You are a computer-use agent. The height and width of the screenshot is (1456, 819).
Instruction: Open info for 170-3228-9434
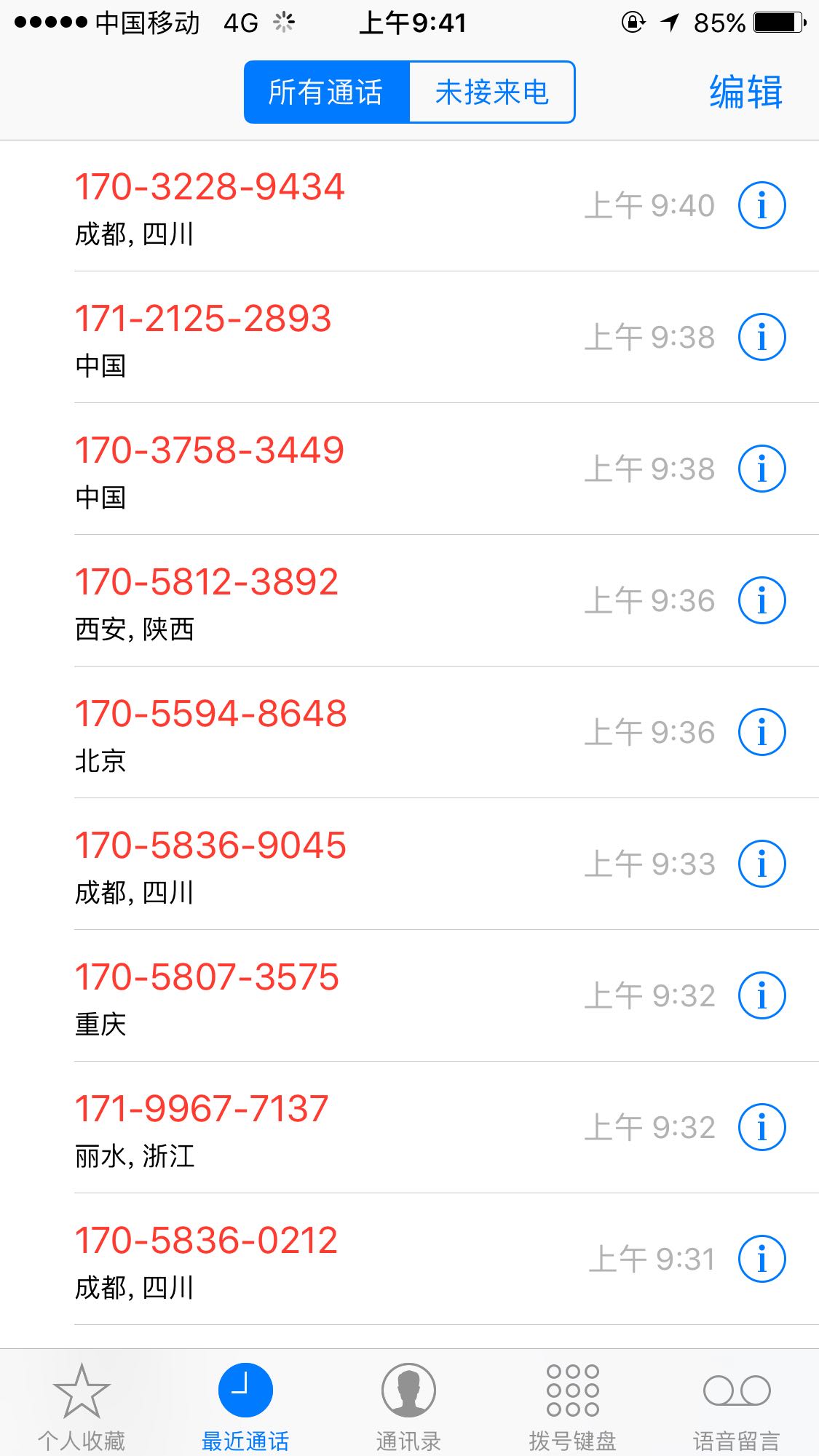pyautogui.click(x=761, y=205)
